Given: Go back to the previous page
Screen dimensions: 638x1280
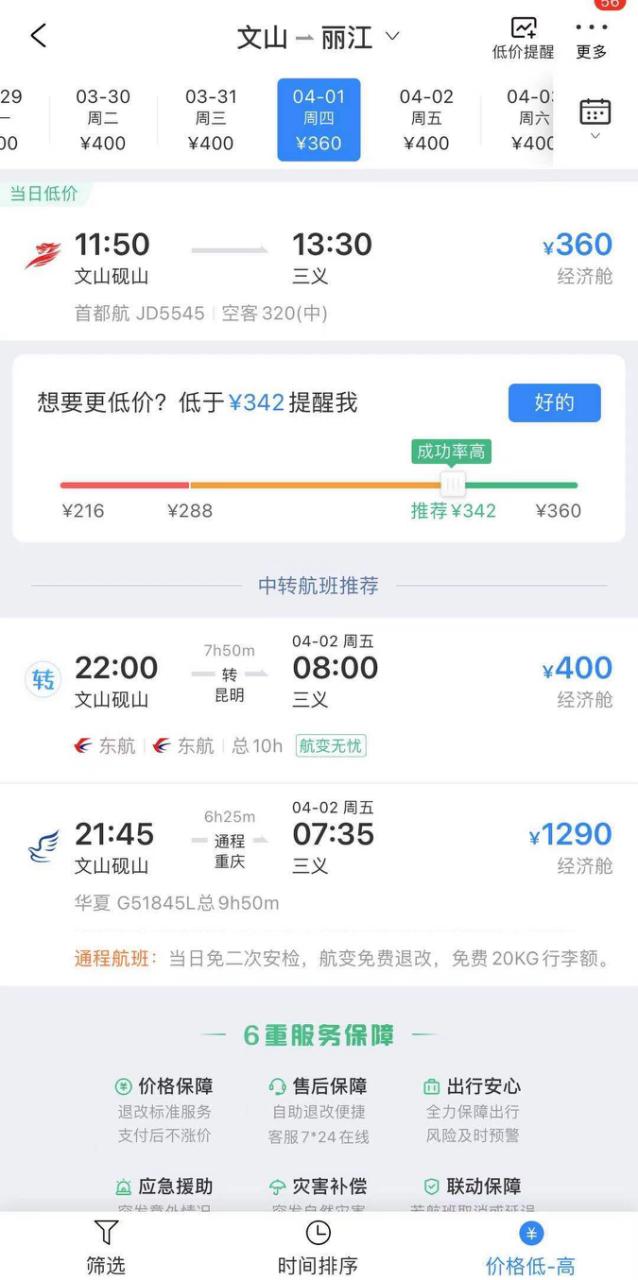Looking at the screenshot, I should point(38,37).
